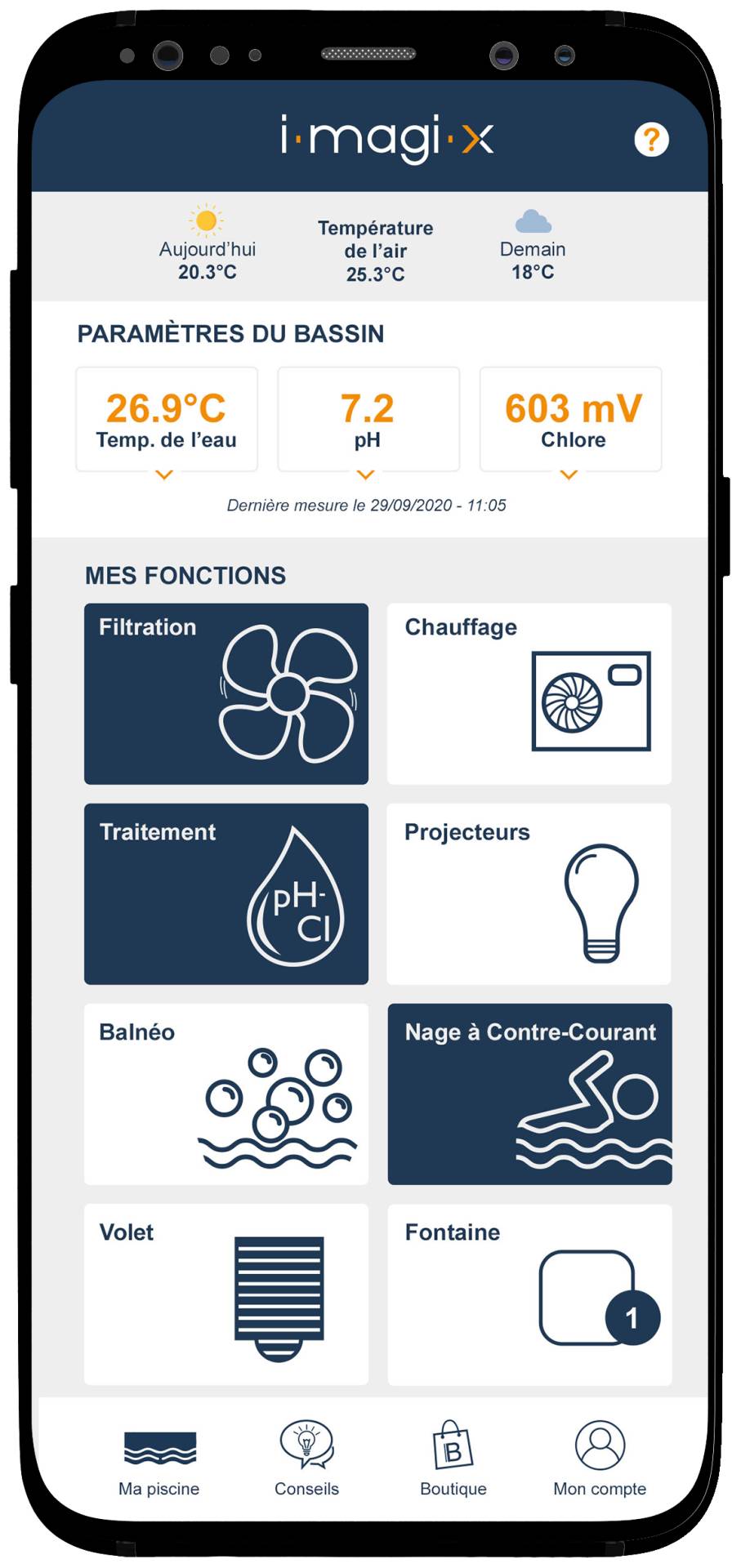The width and height of the screenshot is (741, 1568).
Task: Open the Balnéo function tile
Action: click(226, 1094)
